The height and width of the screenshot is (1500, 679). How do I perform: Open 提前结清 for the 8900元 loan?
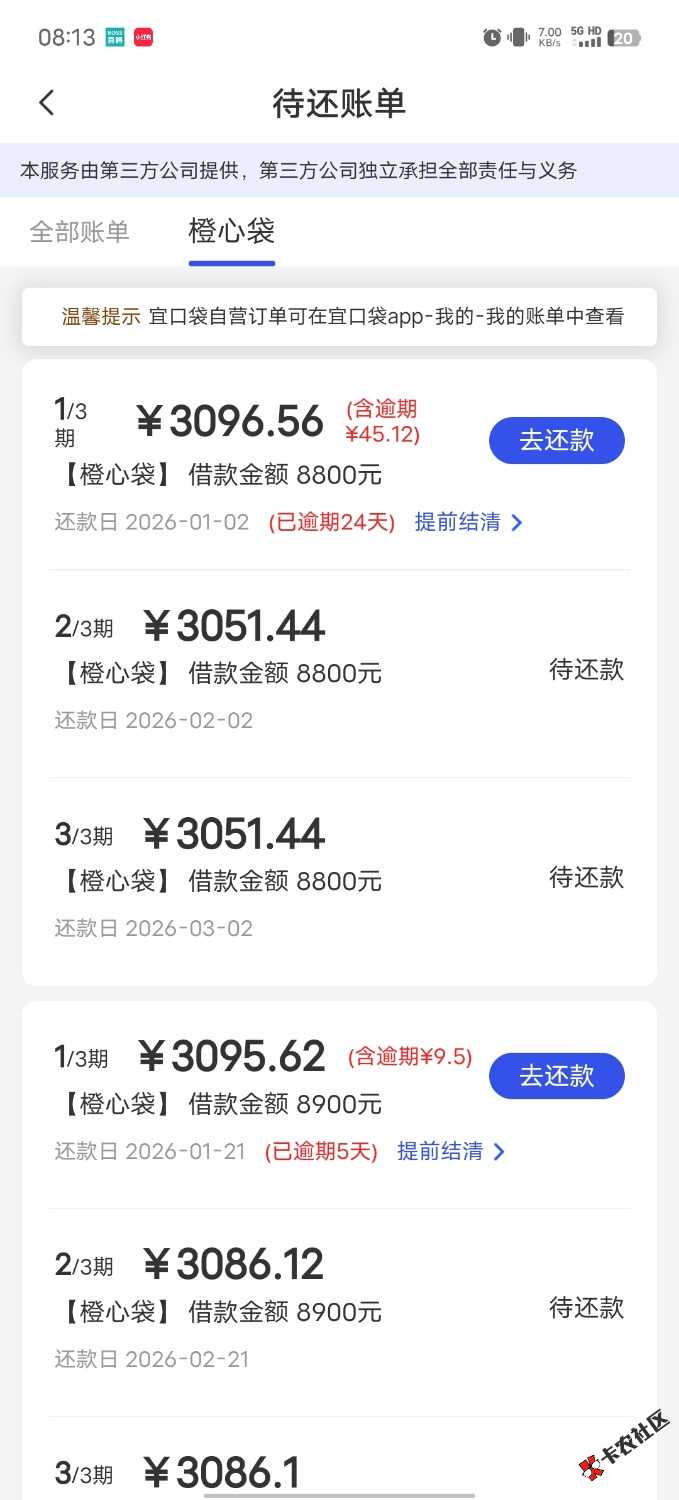tap(450, 1151)
